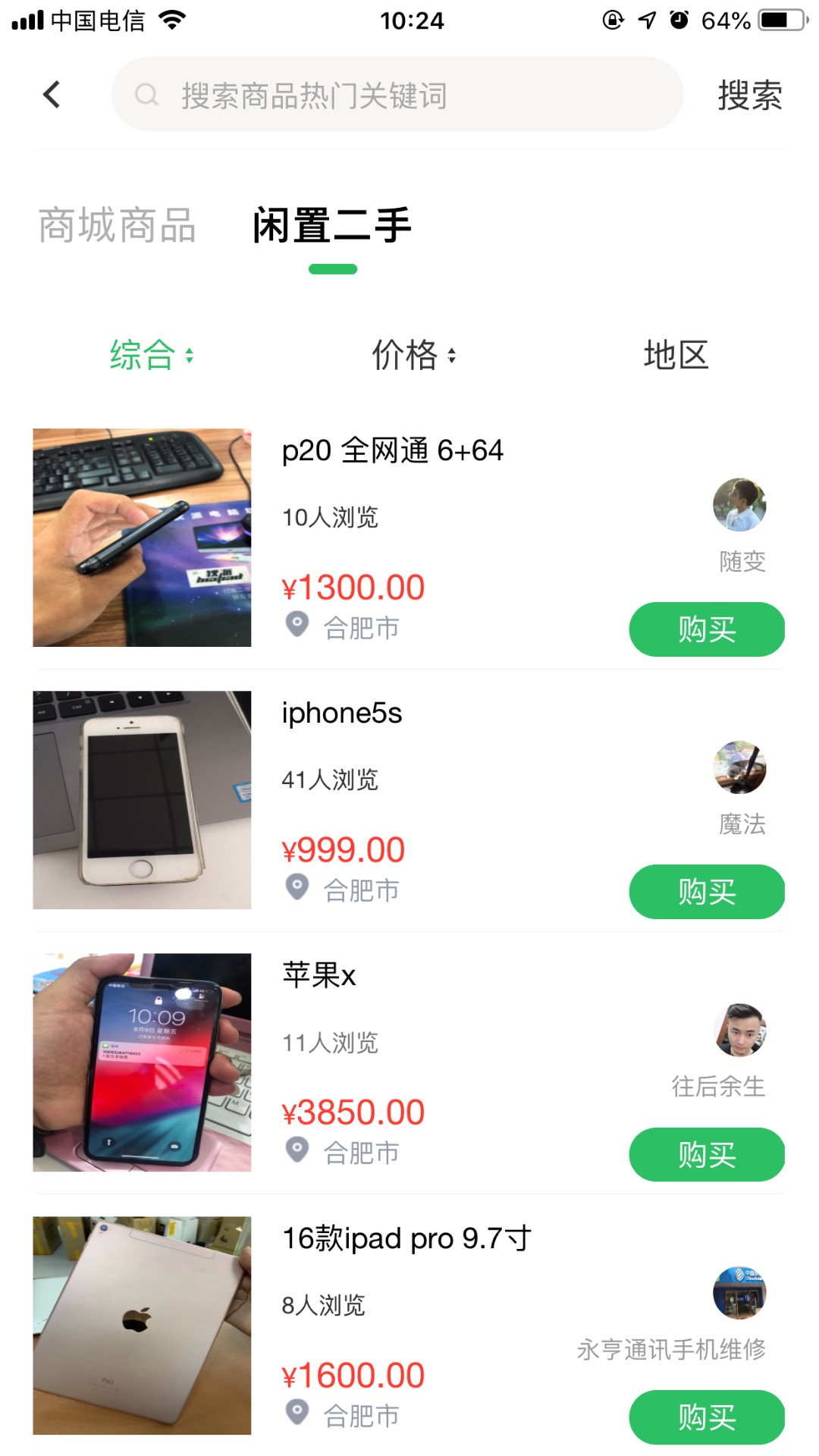Open seller 魔法's profile picture
Image resolution: width=819 pixels, height=1456 pixels.
pos(739,766)
